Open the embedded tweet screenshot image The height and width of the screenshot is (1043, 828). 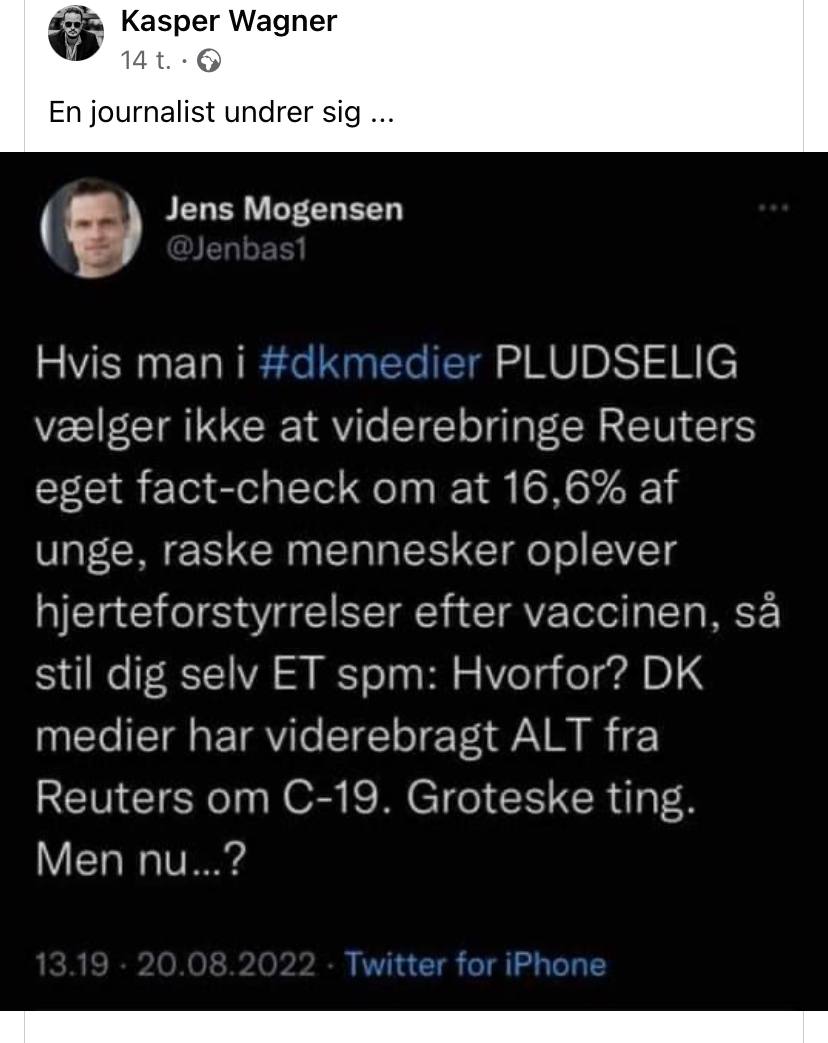(x=414, y=581)
